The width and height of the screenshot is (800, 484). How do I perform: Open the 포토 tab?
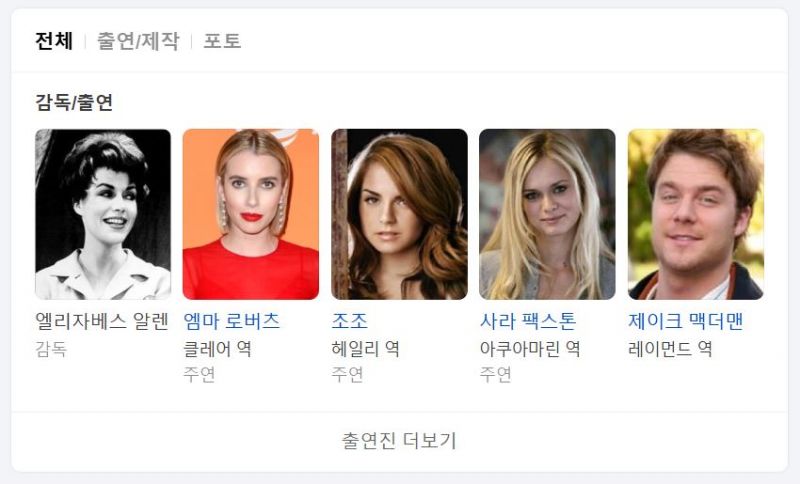222,41
